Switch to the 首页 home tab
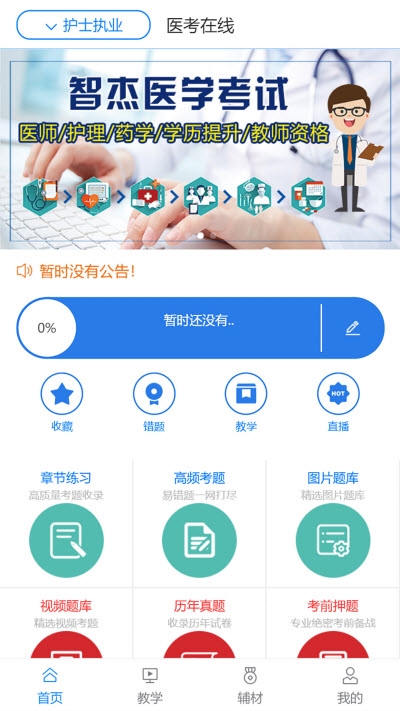400x711 pixels. (x=50, y=685)
